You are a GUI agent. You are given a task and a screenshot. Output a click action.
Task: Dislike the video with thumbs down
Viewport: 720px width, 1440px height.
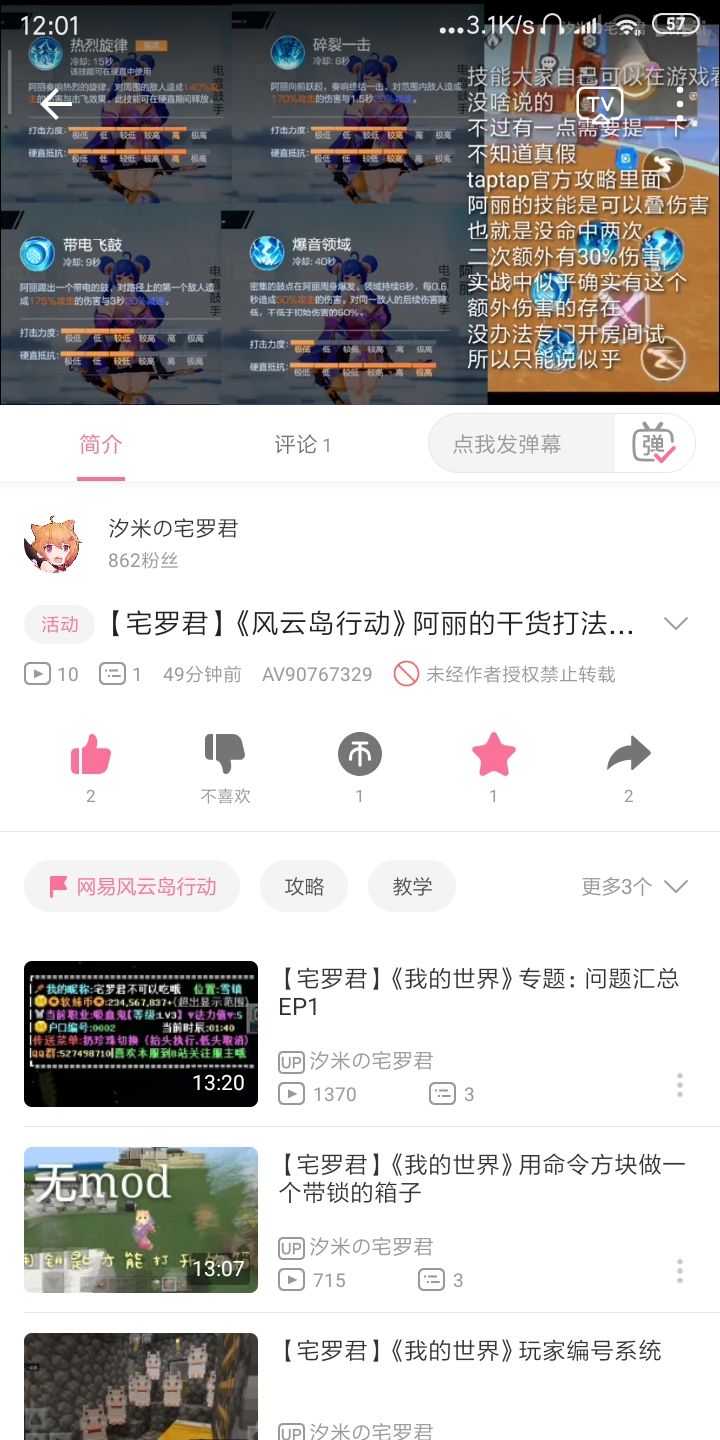click(x=225, y=757)
